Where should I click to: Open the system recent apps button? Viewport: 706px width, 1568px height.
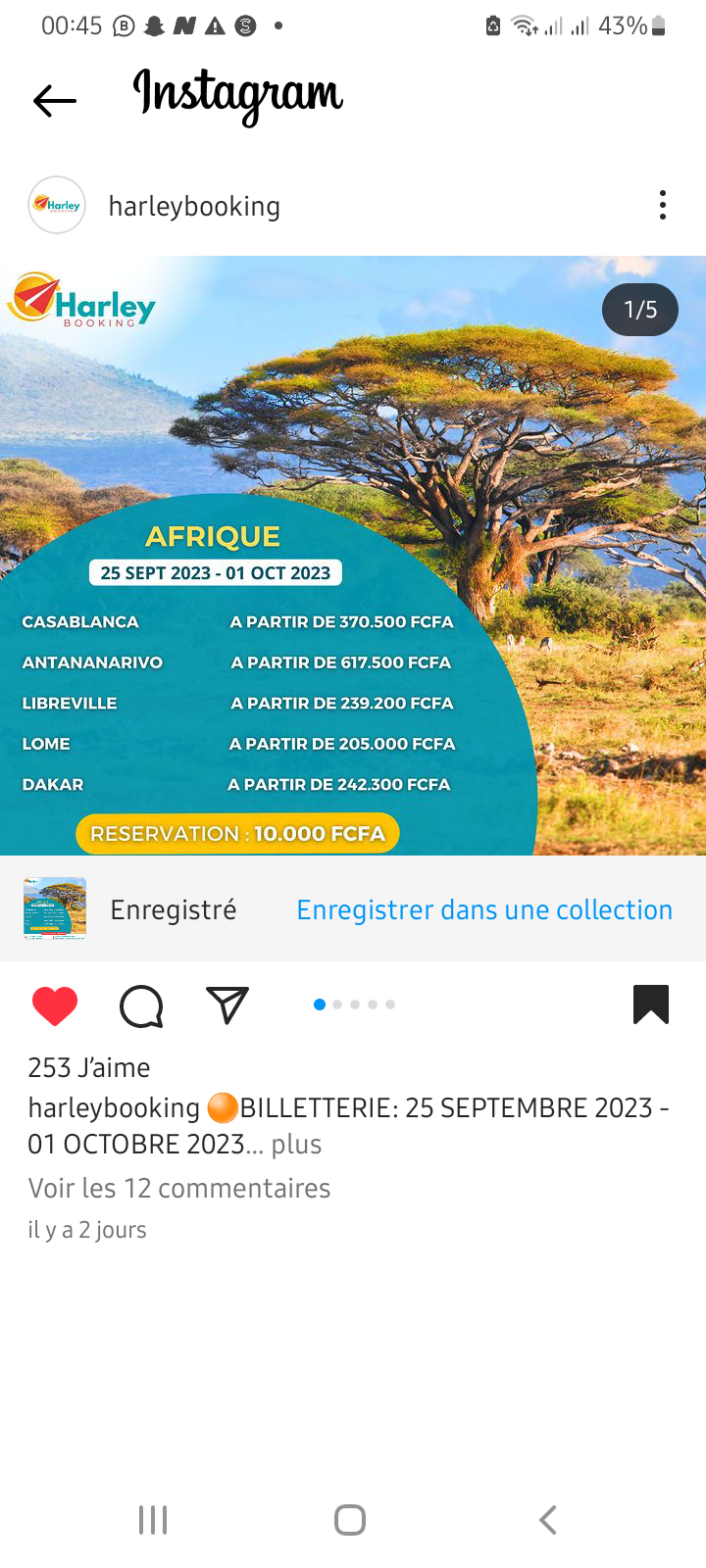click(x=153, y=1520)
